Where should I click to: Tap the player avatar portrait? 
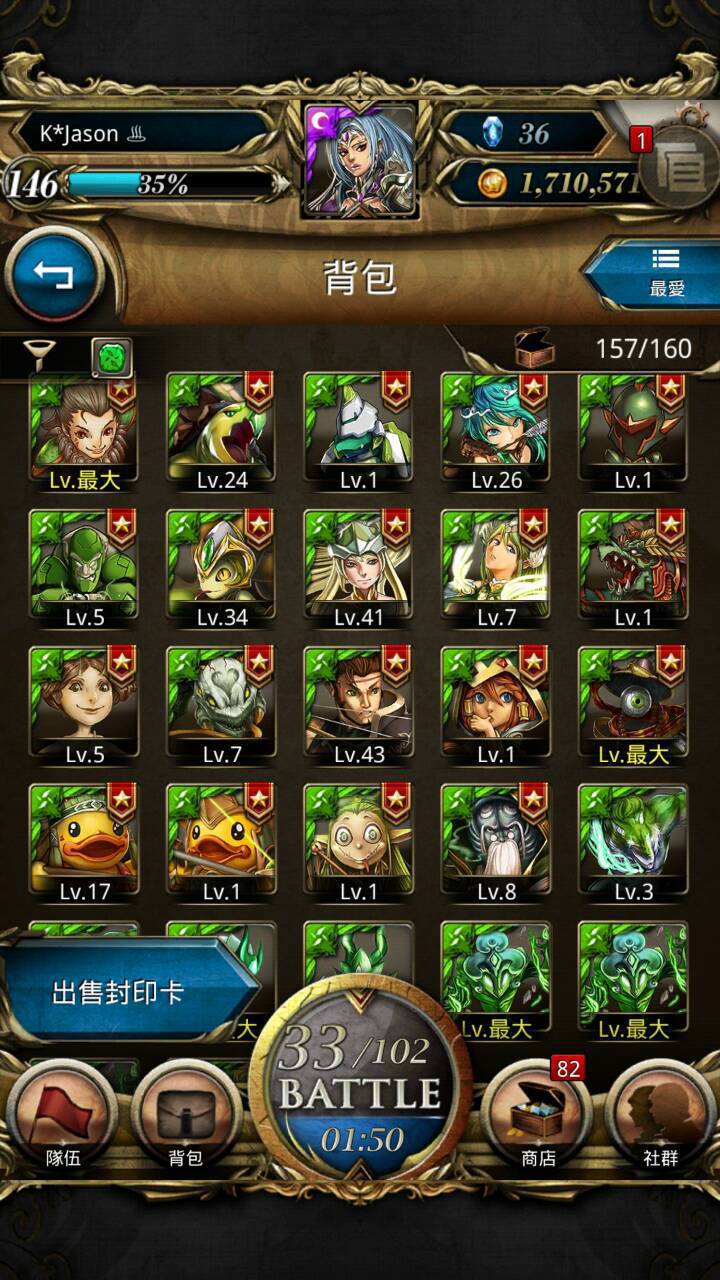[x=359, y=160]
